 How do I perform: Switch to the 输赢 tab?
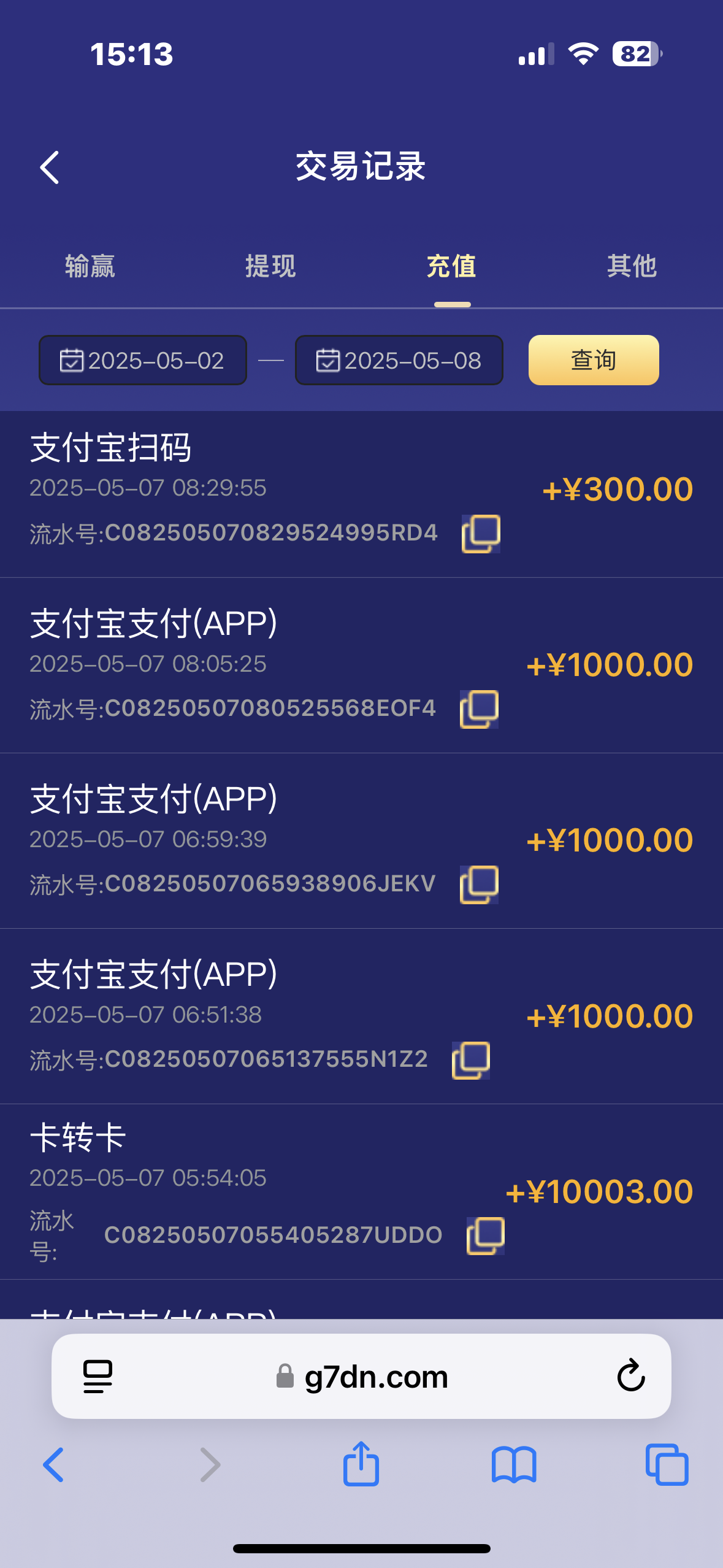[90, 266]
